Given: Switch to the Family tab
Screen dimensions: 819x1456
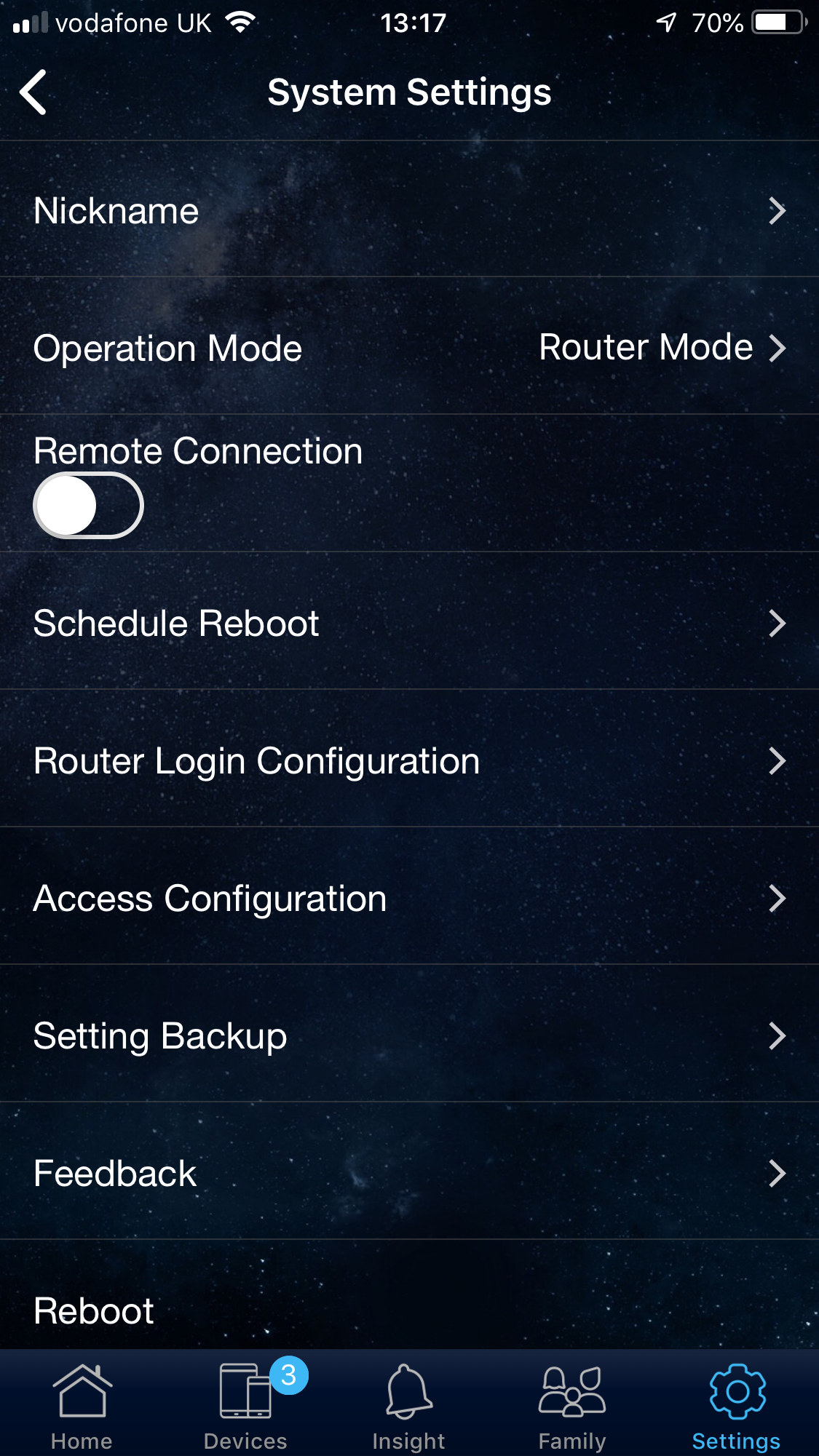Looking at the screenshot, I should tap(572, 1406).
